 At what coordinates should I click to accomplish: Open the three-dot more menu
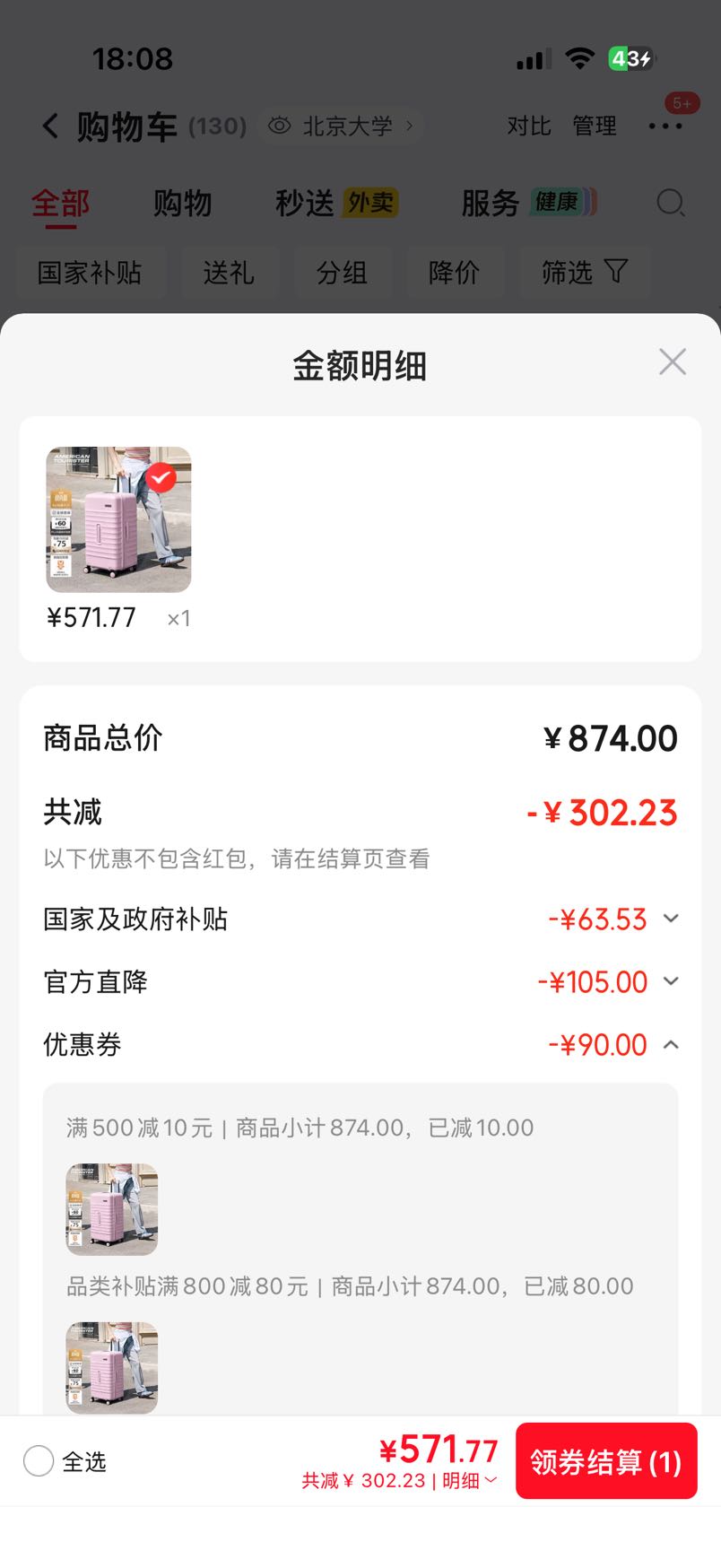(665, 126)
